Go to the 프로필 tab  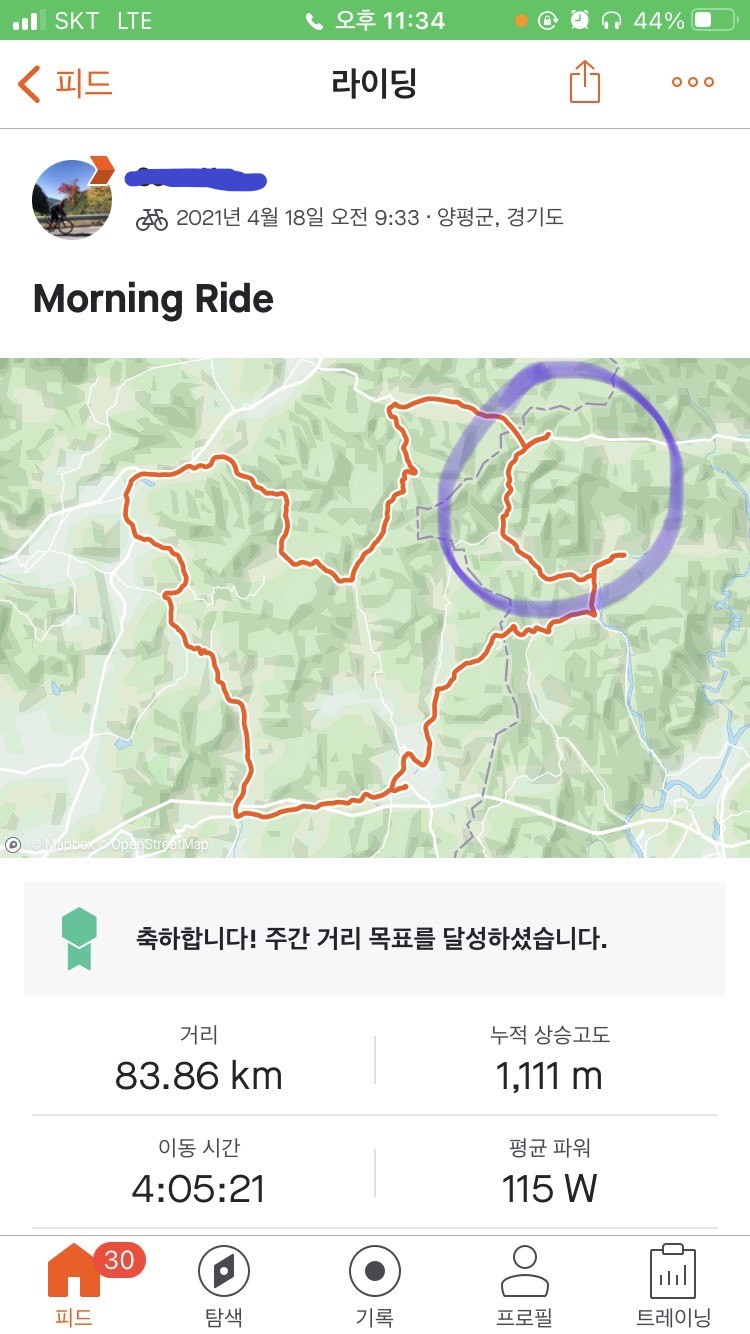click(524, 1285)
